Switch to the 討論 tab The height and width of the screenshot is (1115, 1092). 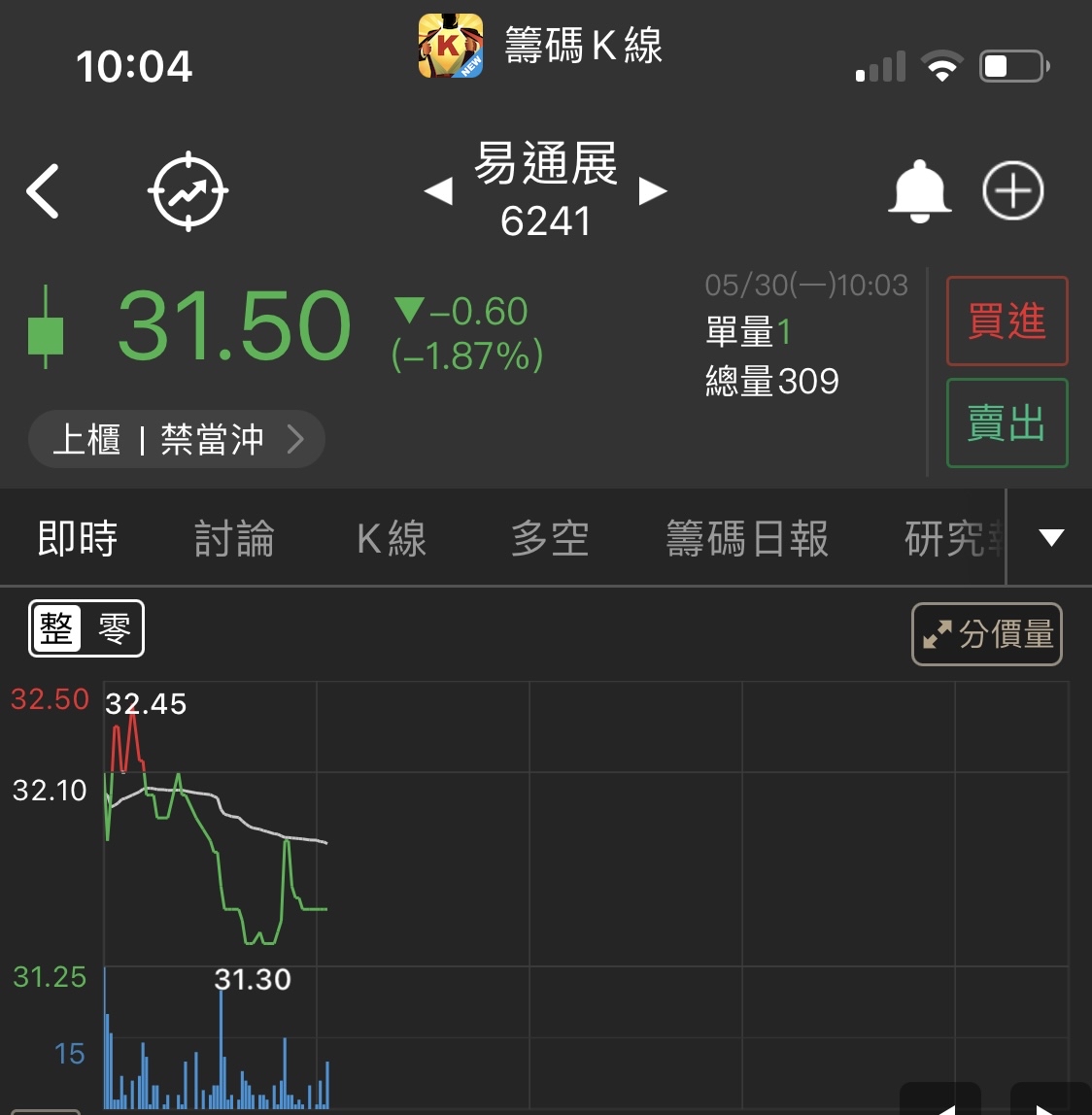[234, 538]
